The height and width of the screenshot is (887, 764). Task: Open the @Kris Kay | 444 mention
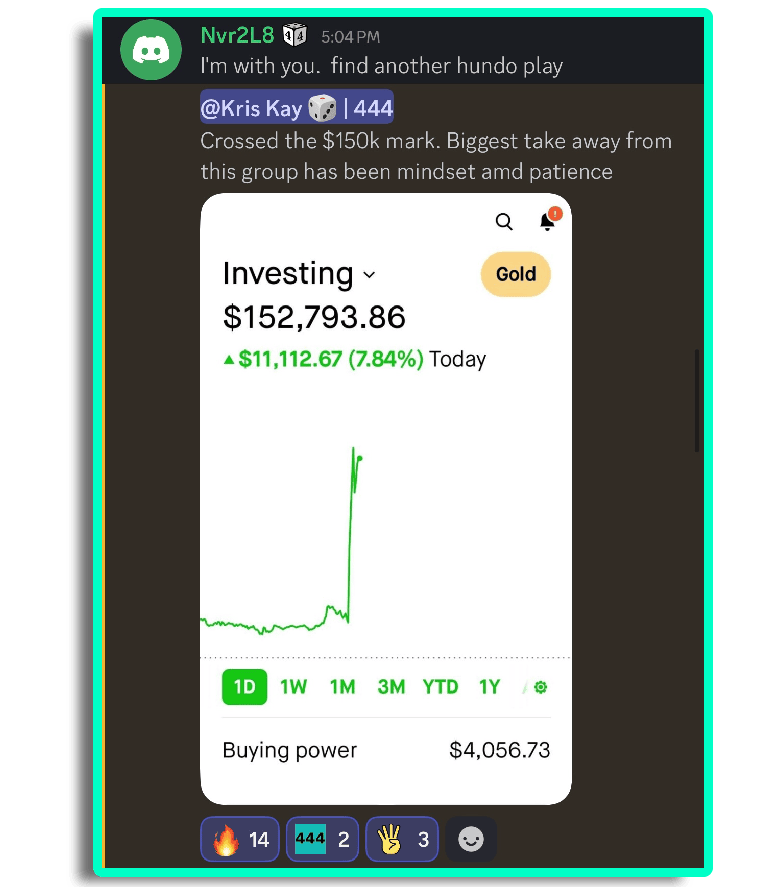pos(297,108)
